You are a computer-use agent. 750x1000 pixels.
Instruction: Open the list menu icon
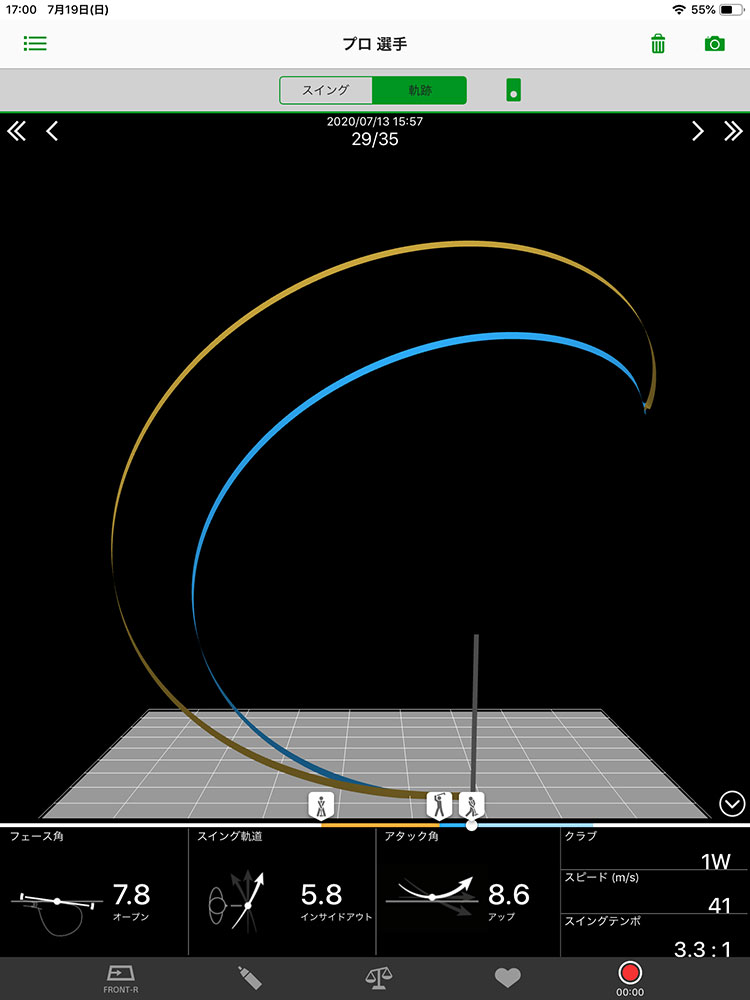click(35, 44)
